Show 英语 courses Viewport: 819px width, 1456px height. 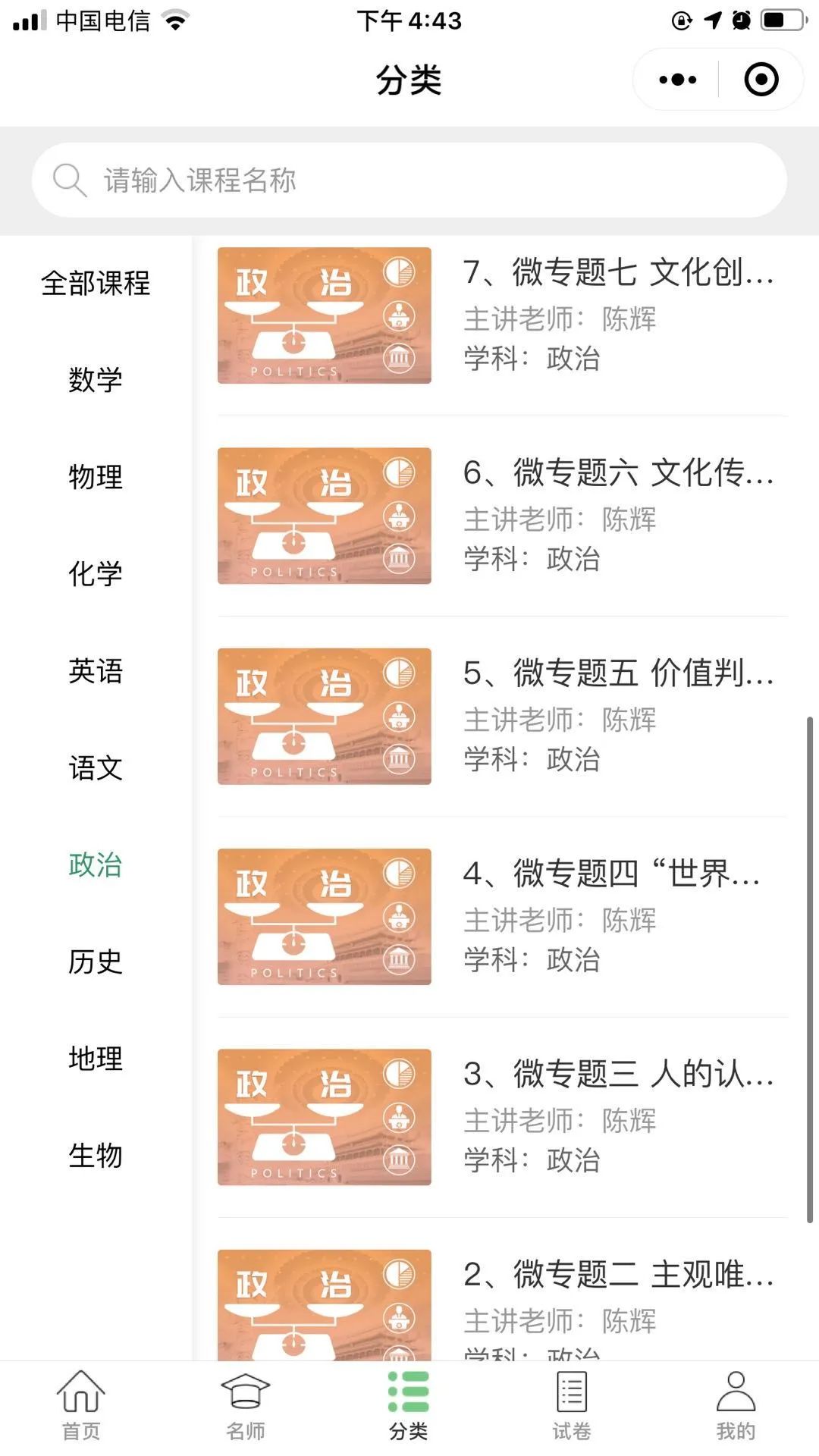point(96,671)
